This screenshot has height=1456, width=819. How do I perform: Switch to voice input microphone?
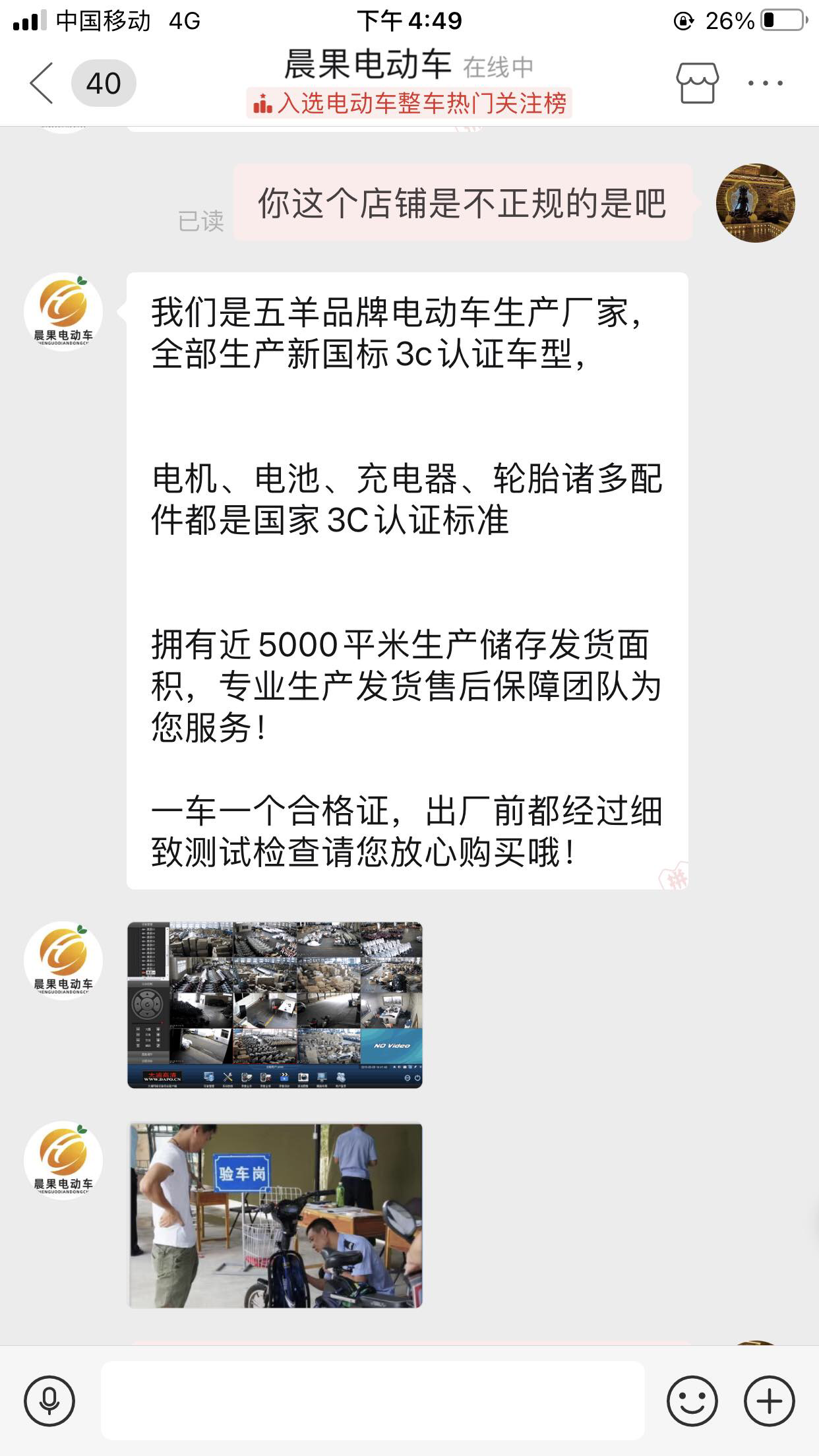49,1401
